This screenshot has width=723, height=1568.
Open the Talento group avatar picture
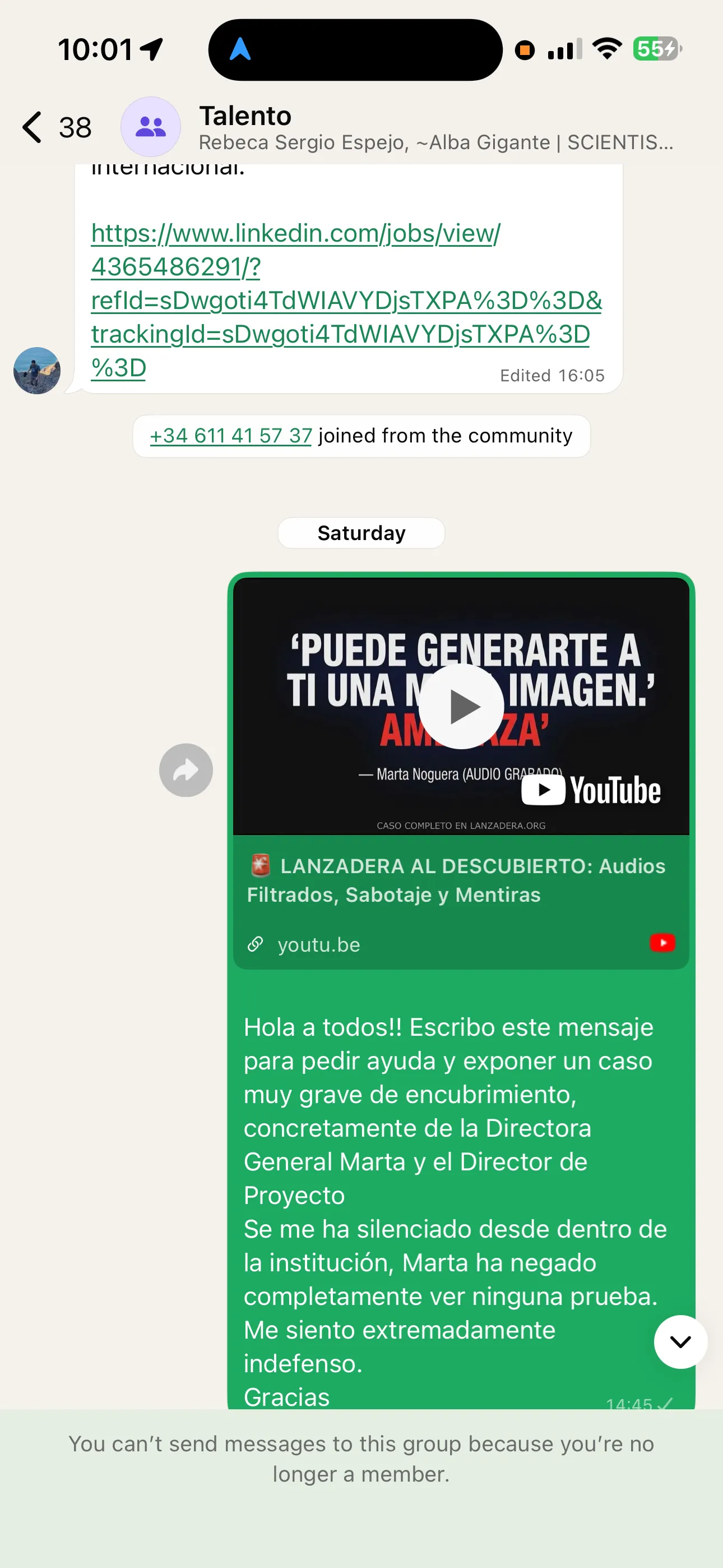coord(150,126)
